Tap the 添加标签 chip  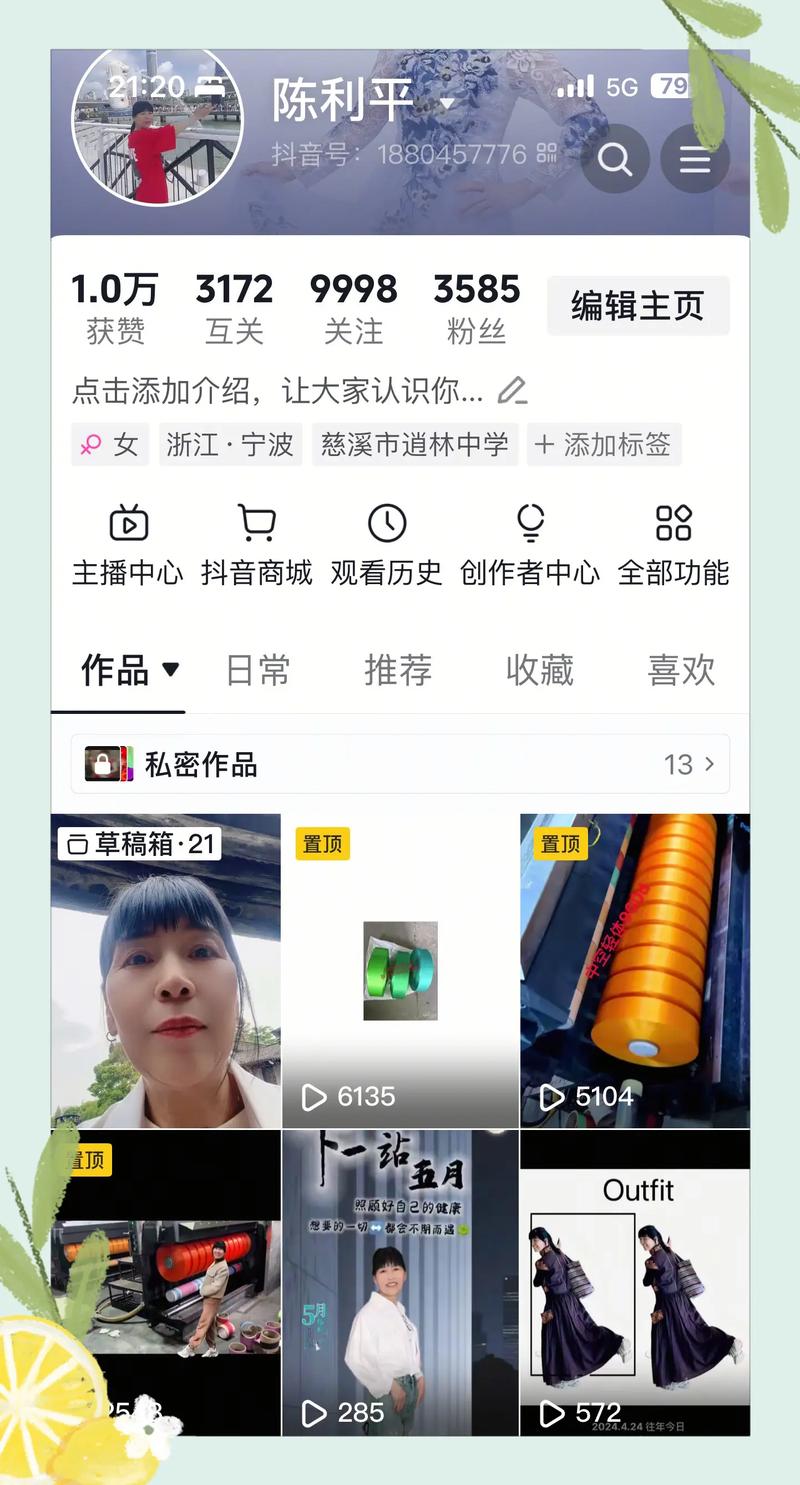pyautogui.click(x=604, y=445)
